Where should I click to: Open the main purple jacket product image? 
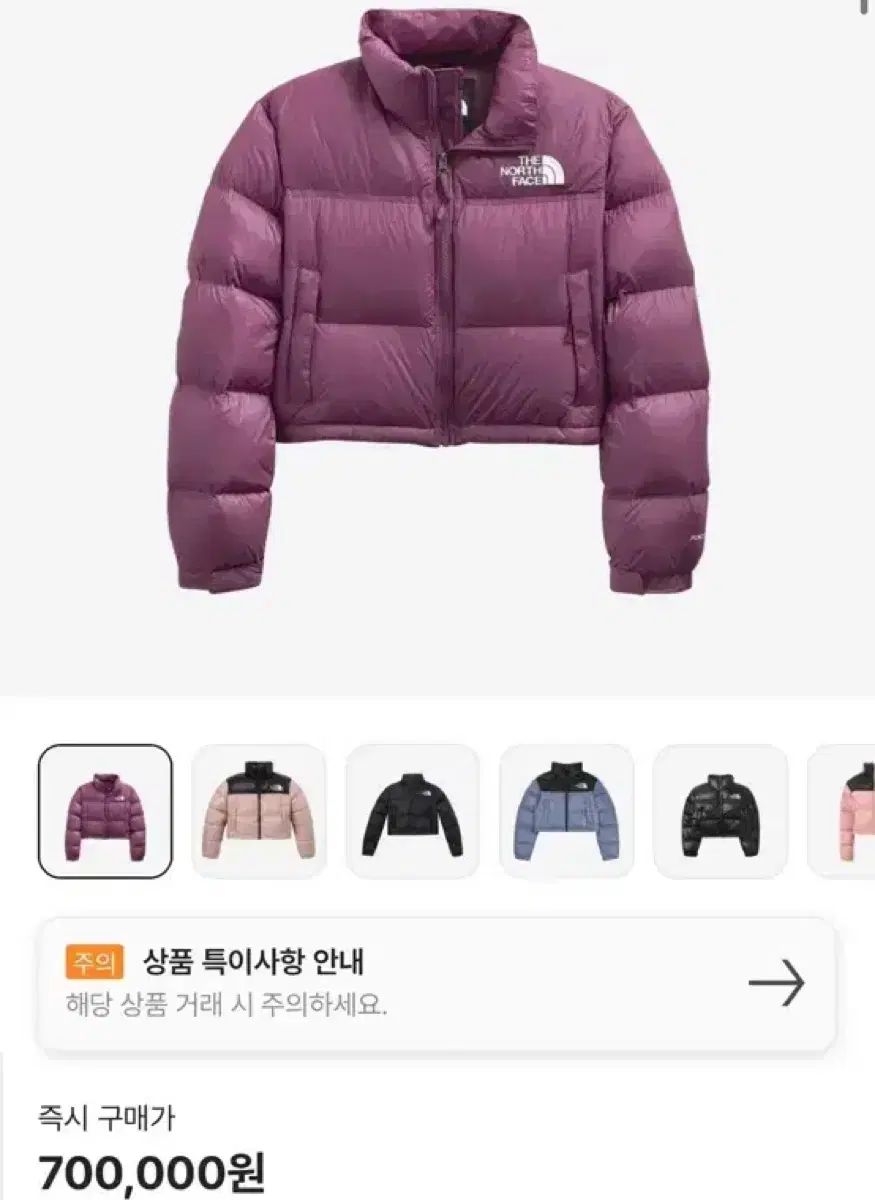point(437,310)
